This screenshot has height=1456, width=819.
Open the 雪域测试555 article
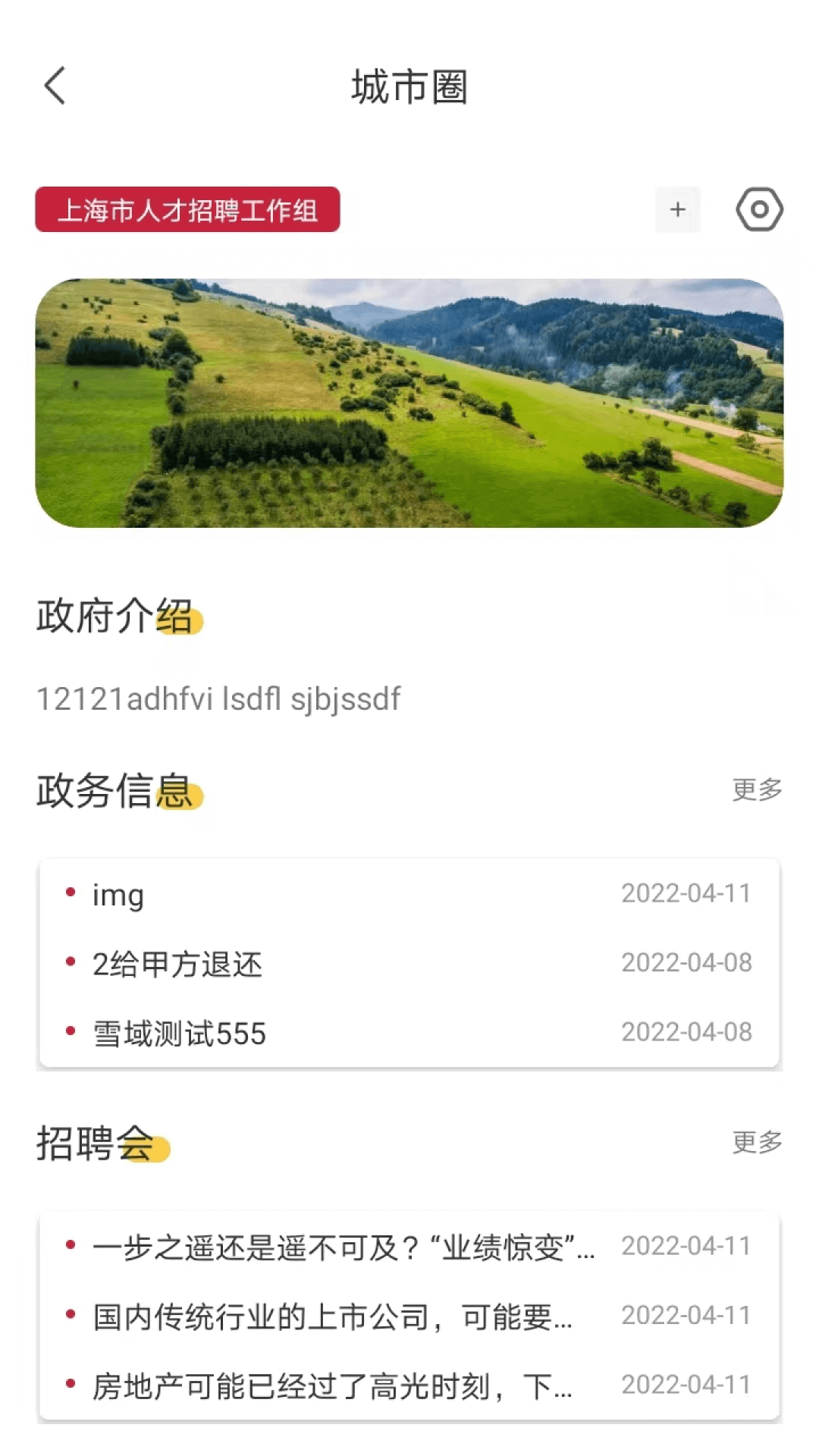point(180,1031)
